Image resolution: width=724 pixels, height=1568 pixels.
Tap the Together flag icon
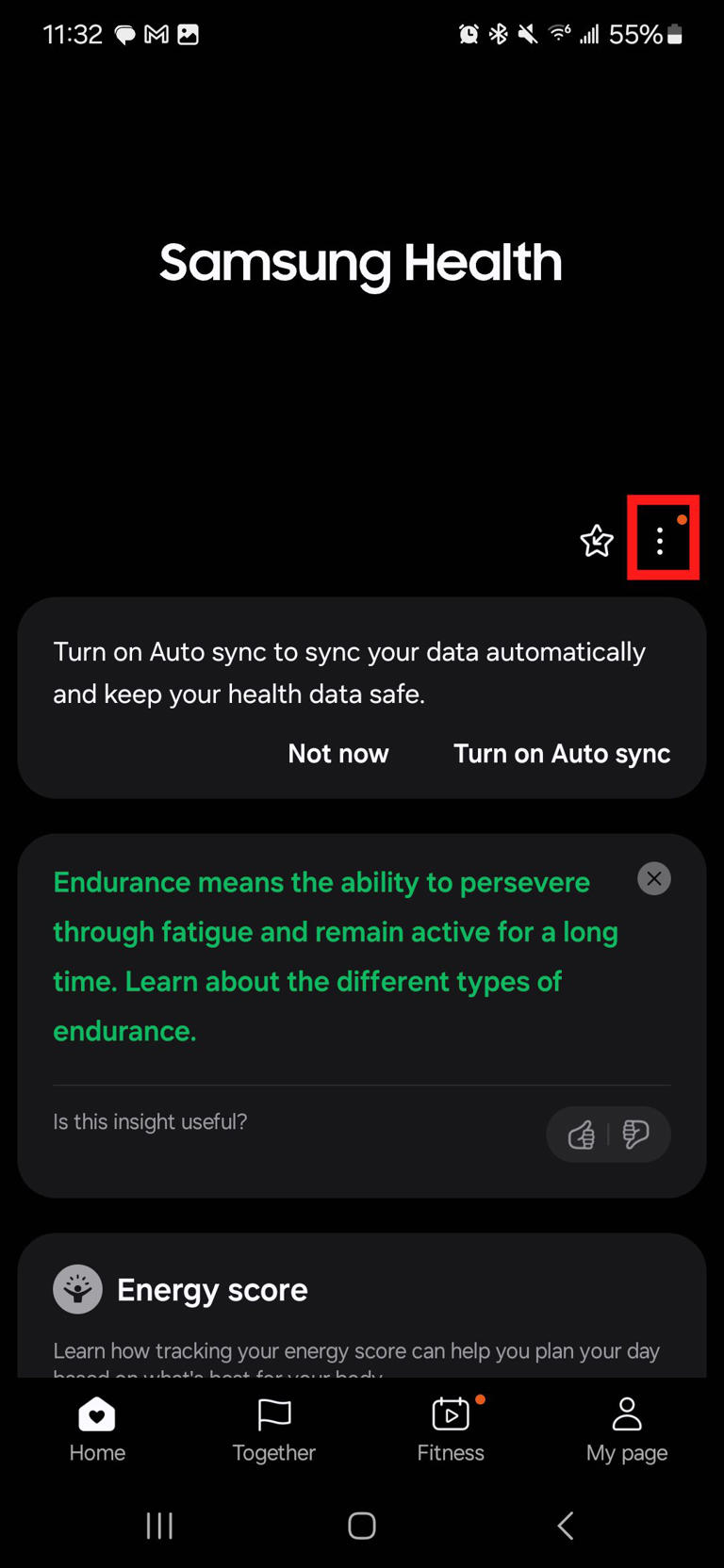(273, 1413)
